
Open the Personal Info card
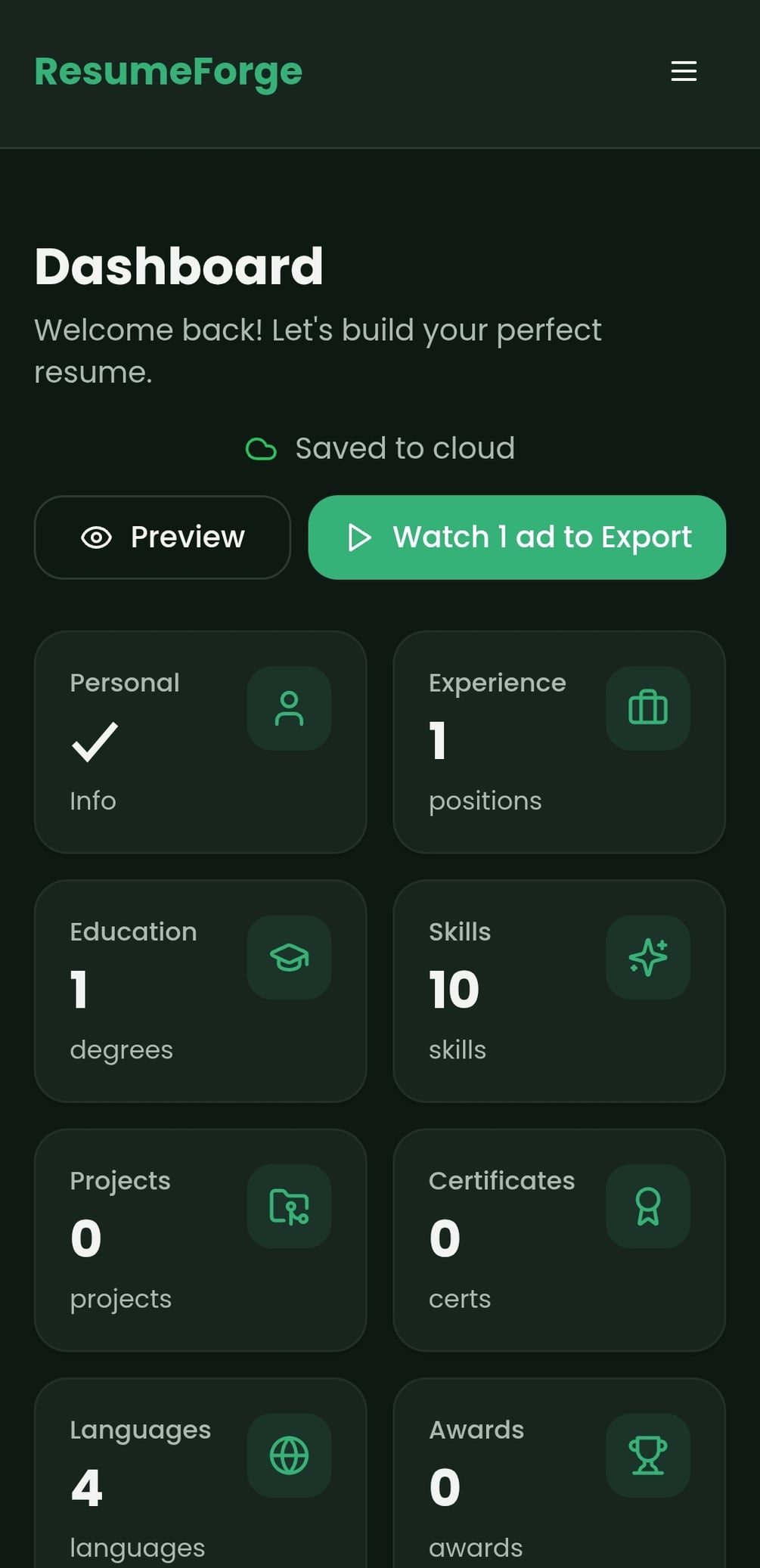[200, 742]
